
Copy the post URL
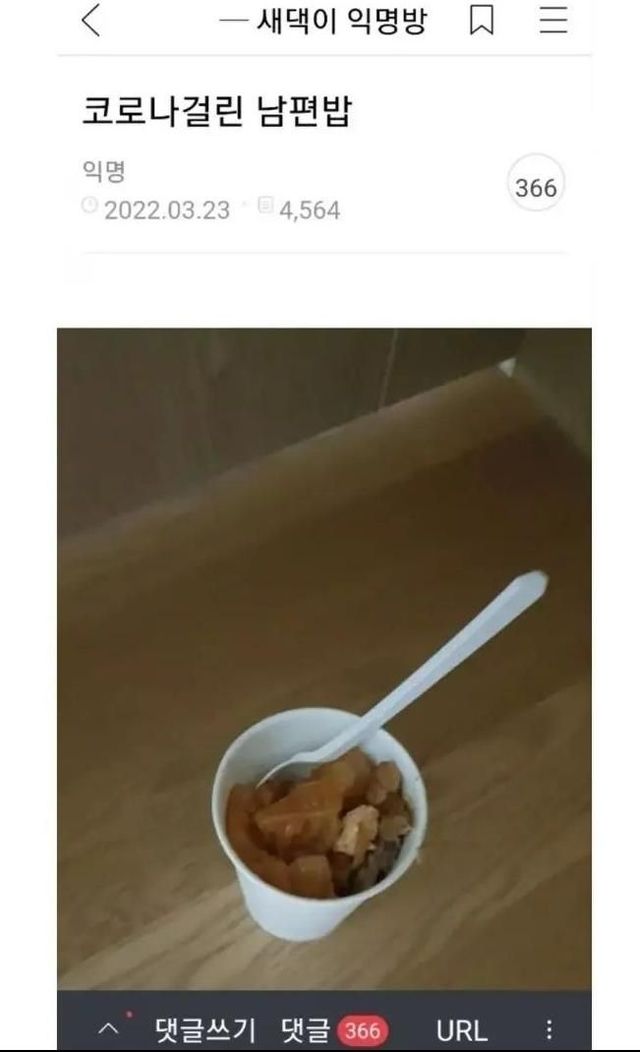(x=461, y=1029)
